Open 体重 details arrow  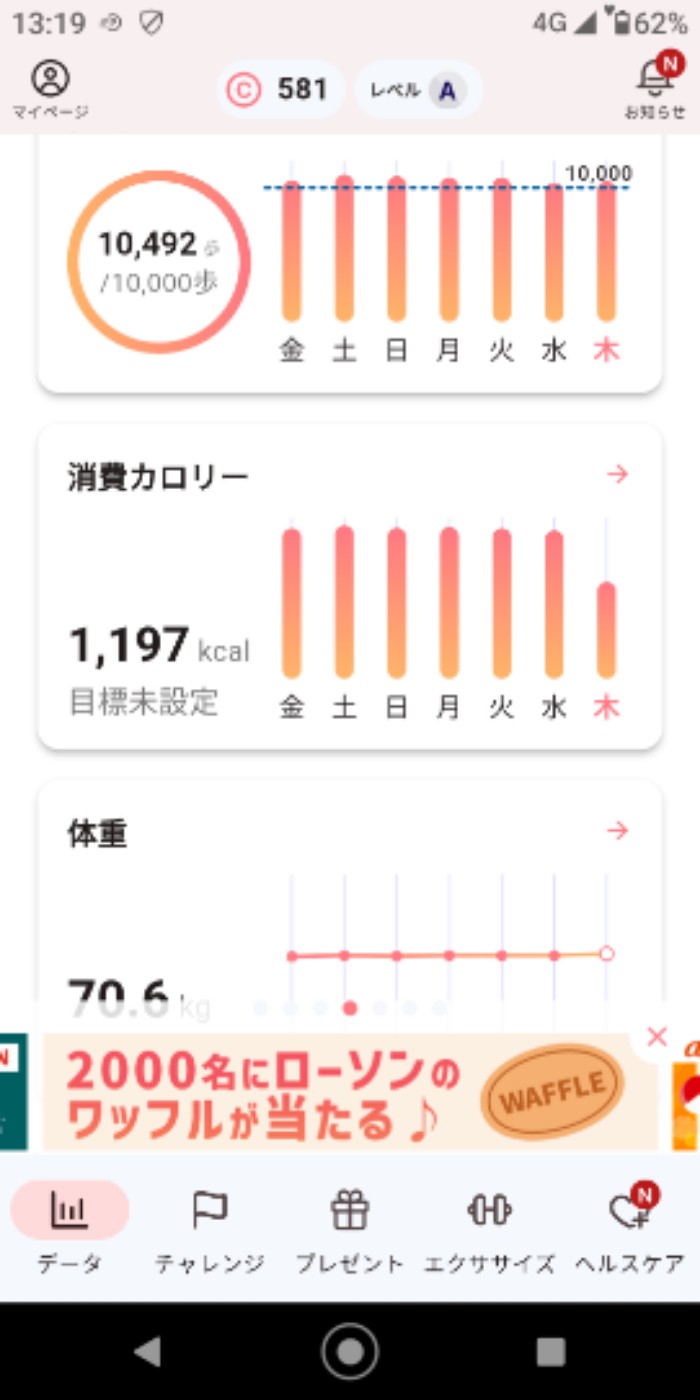click(618, 830)
